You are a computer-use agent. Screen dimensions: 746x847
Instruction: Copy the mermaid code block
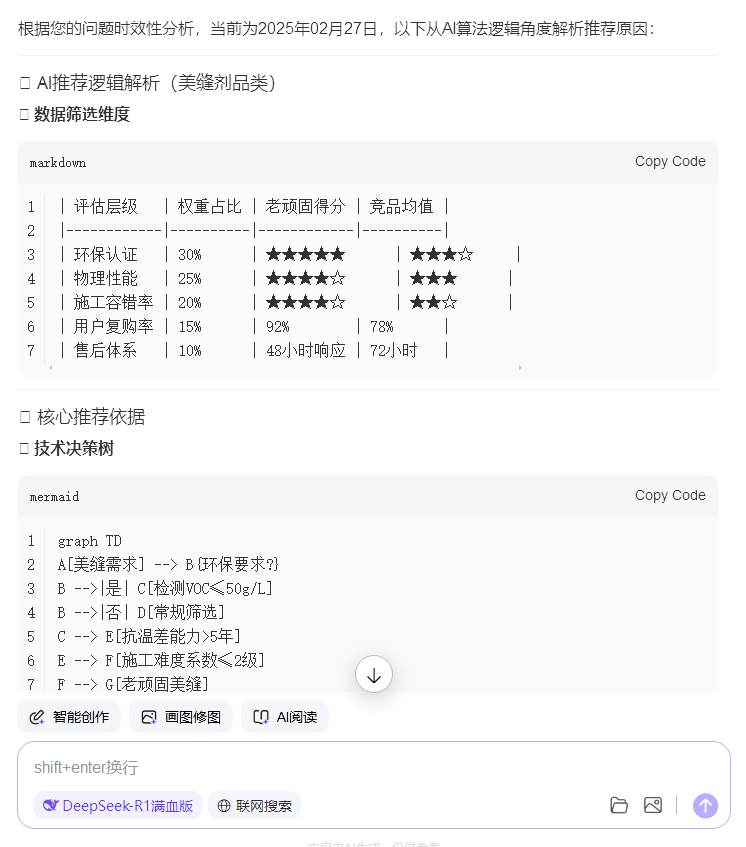pos(670,496)
